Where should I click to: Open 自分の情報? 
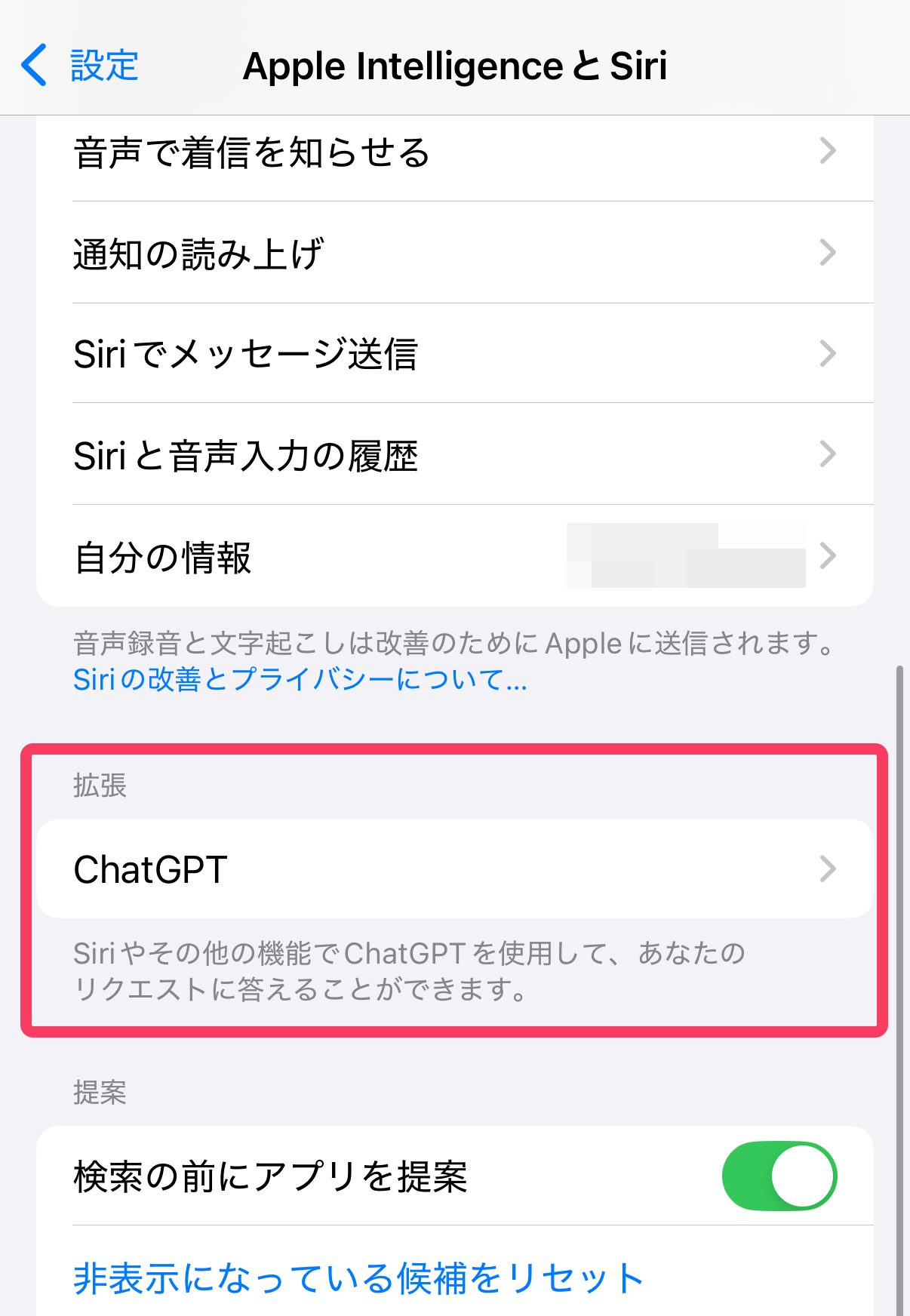[x=454, y=557]
